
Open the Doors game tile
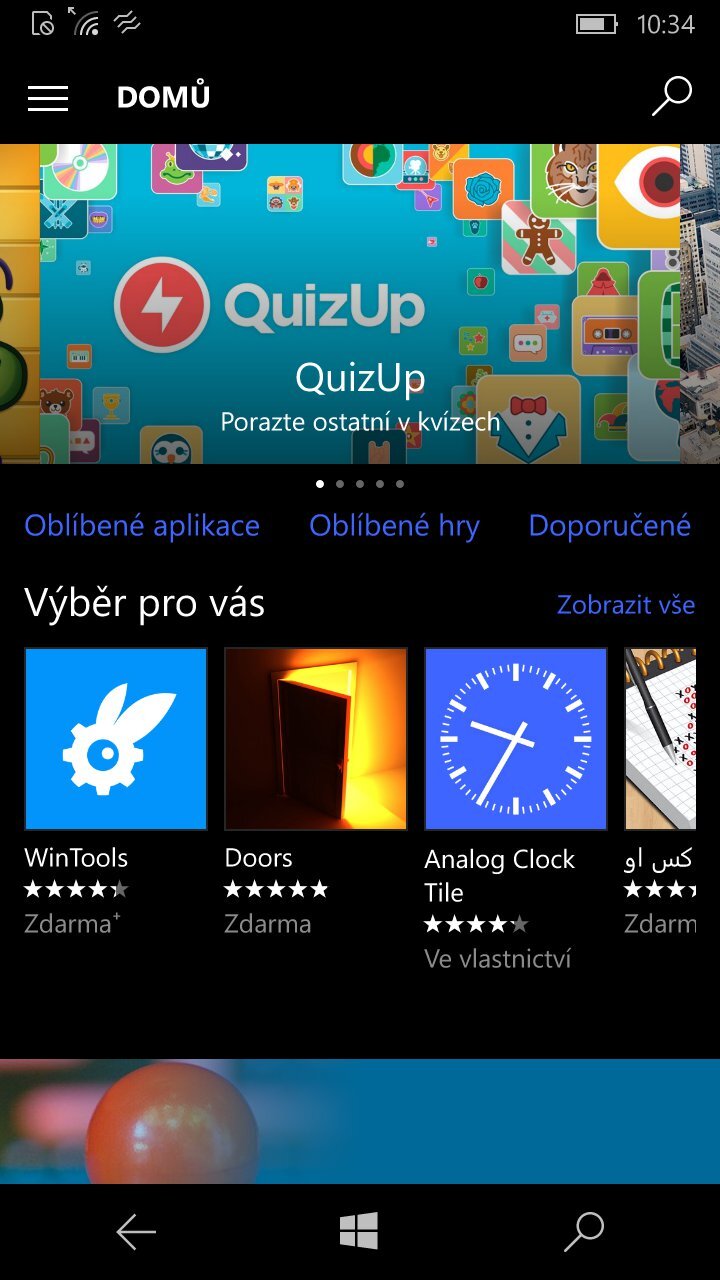pos(316,738)
